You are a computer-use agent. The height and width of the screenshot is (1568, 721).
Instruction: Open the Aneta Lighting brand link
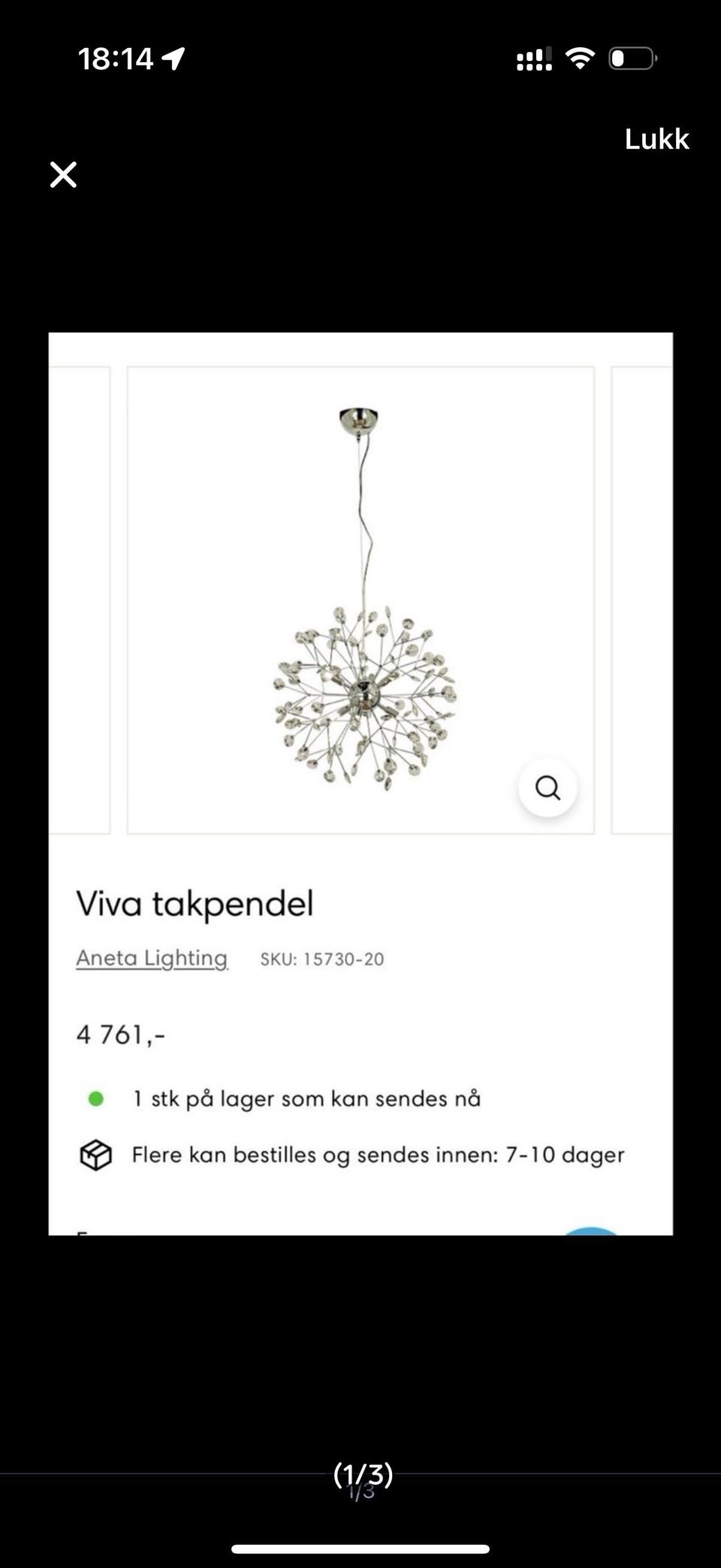[x=152, y=957]
